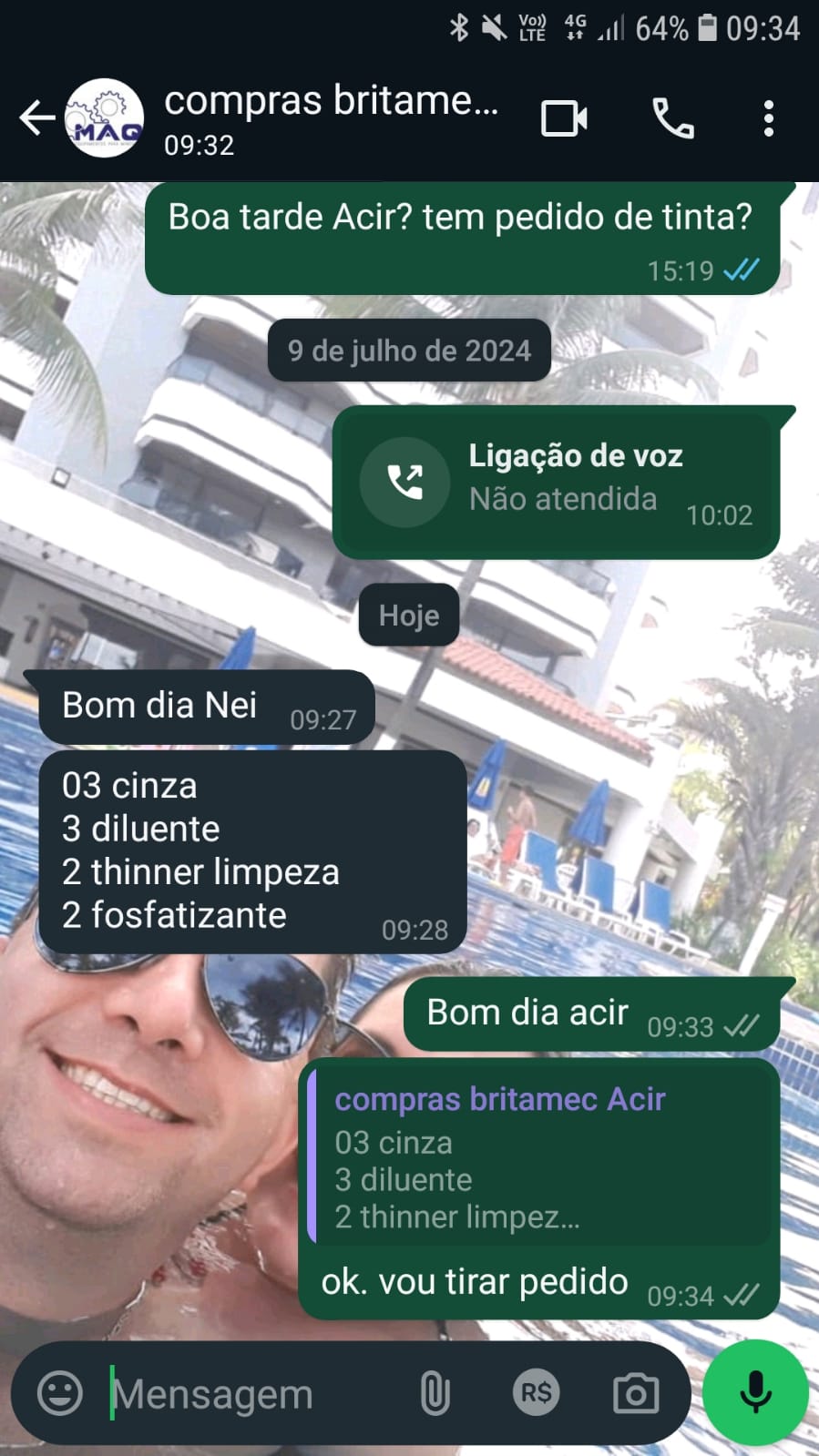This screenshot has height=1456, width=819.
Task: Start a video call
Action: pyautogui.click(x=564, y=118)
